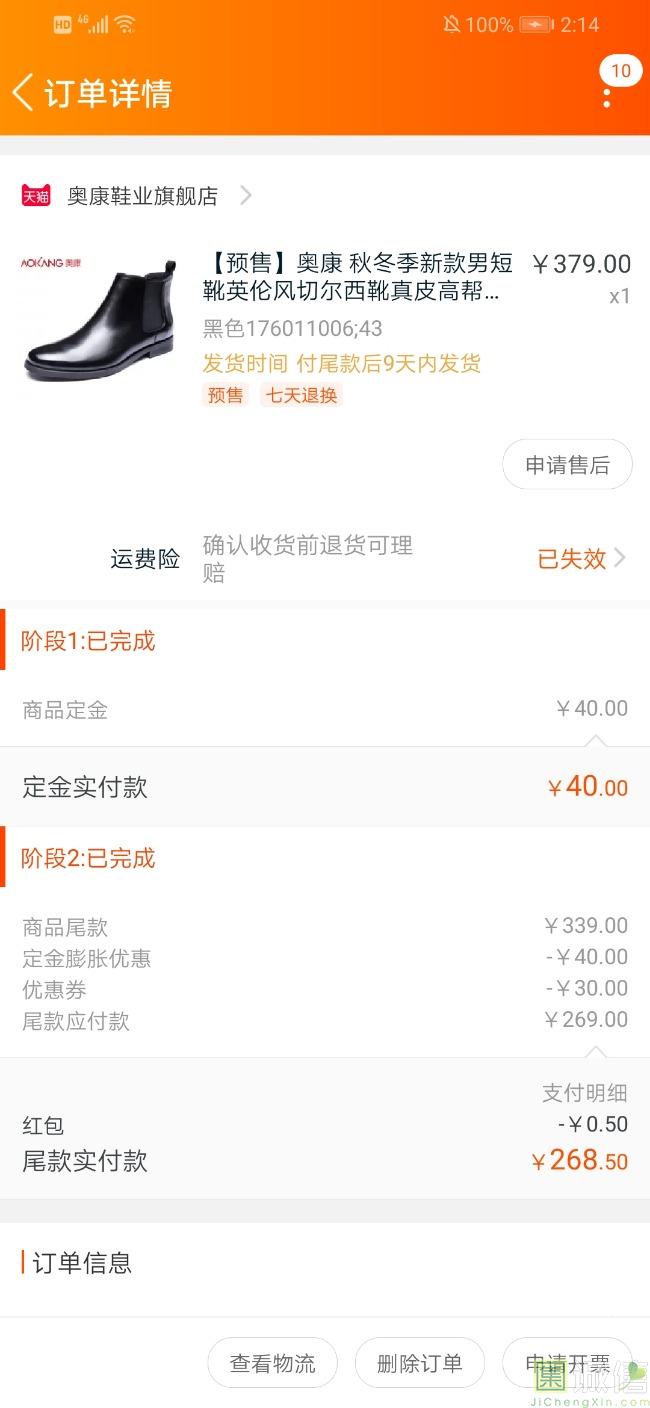Tap 查看物流 to view logistics
Viewport: 650px width, 1408px height.
[272, 1363]
